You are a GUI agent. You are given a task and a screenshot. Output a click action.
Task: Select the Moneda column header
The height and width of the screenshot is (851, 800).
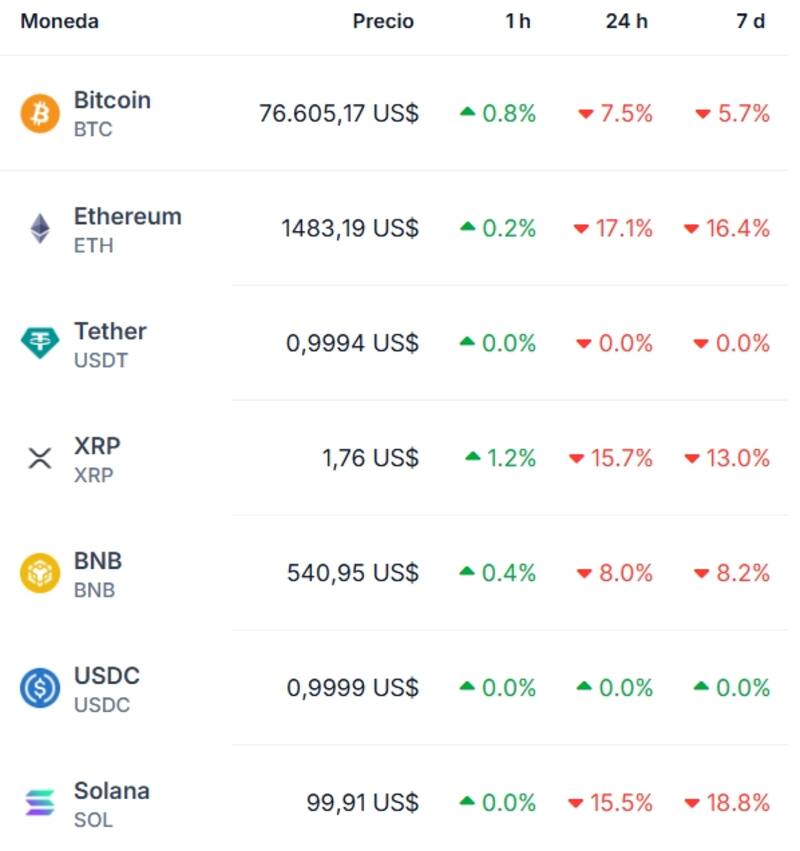click(59, 21)
